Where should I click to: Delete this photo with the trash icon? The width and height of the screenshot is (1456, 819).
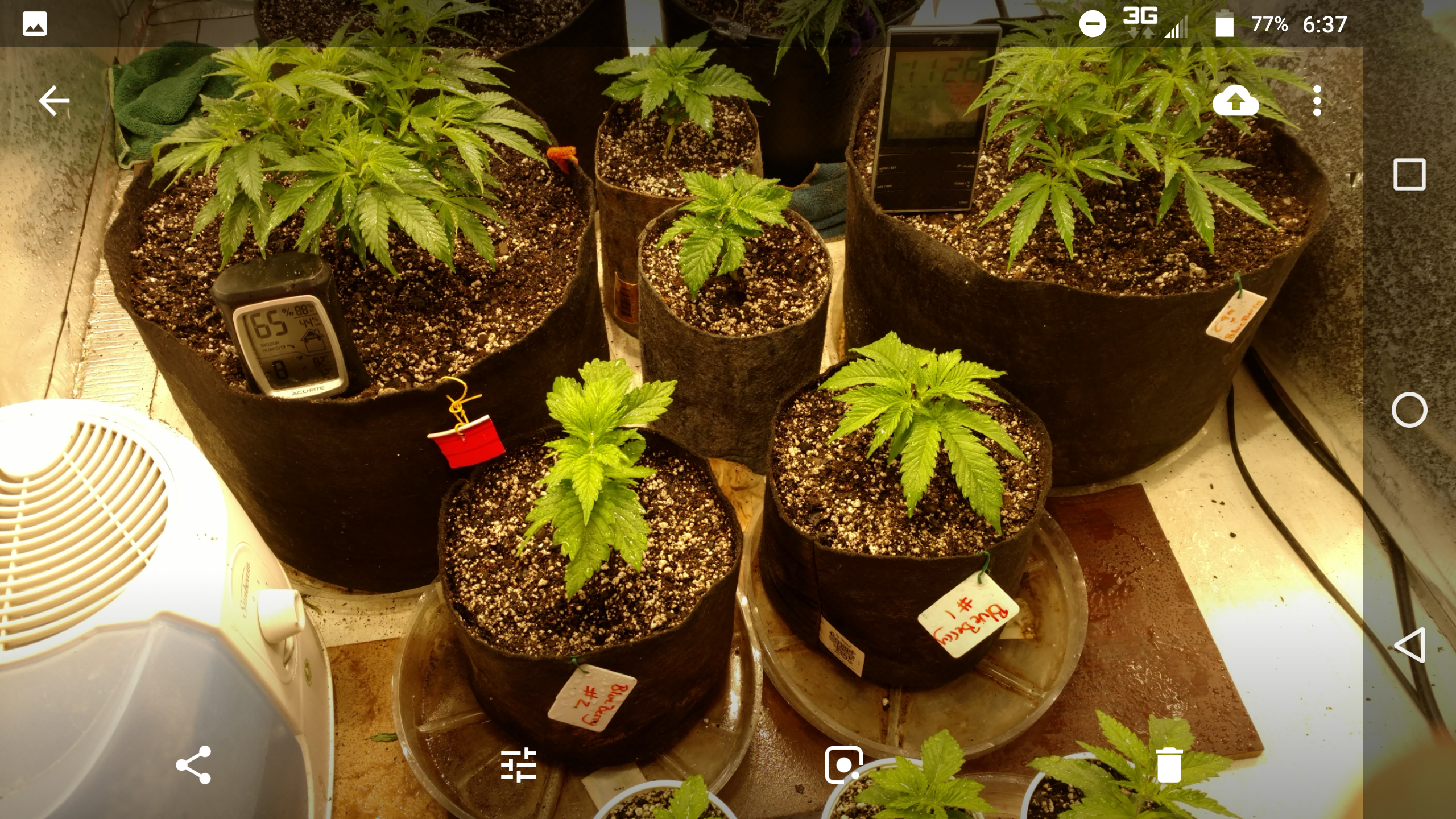pyautogui.click(x=1169, y=765)
